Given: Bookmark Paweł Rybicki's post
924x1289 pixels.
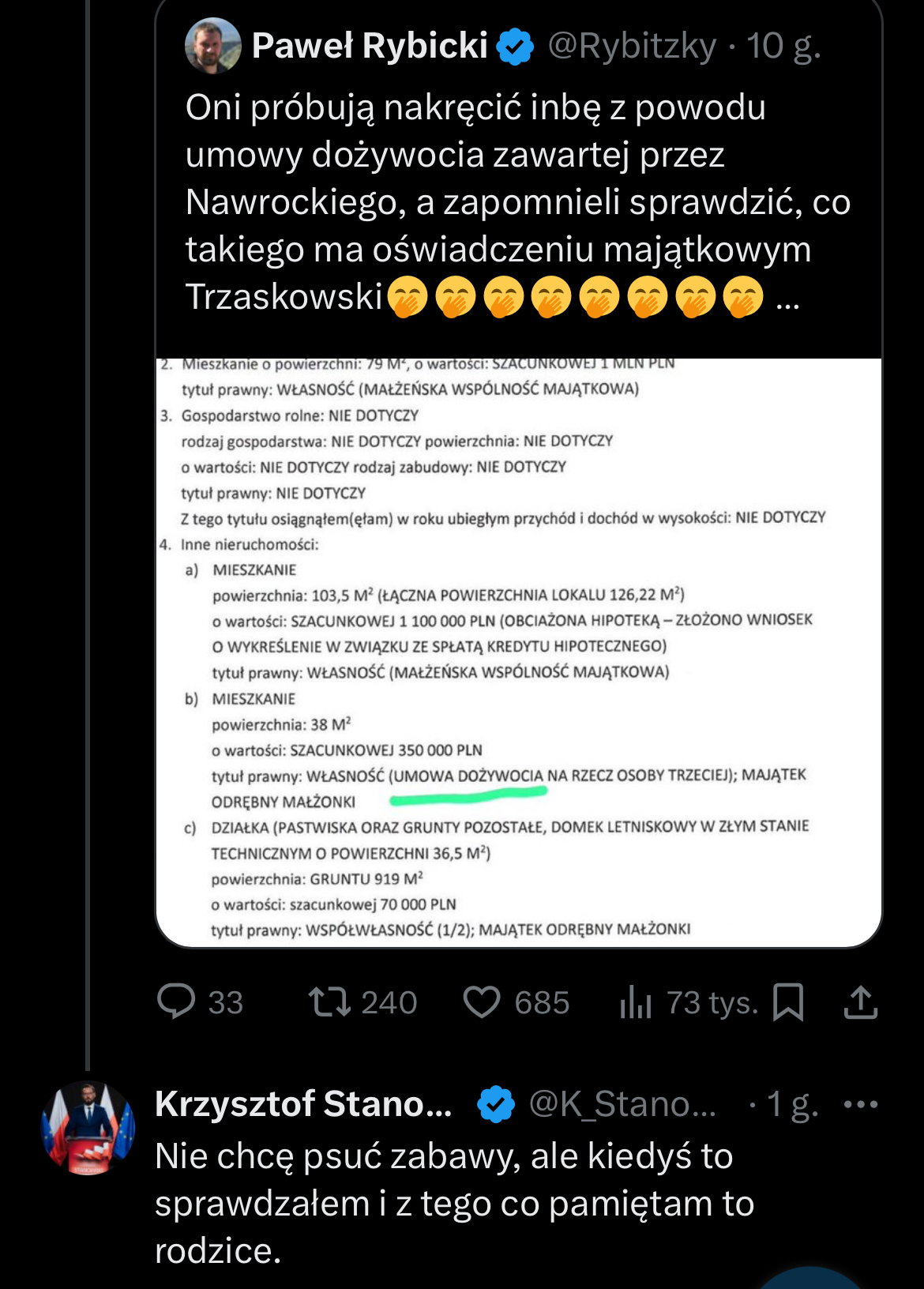Looking at the screenshot, I should (x=788, y=1002).
